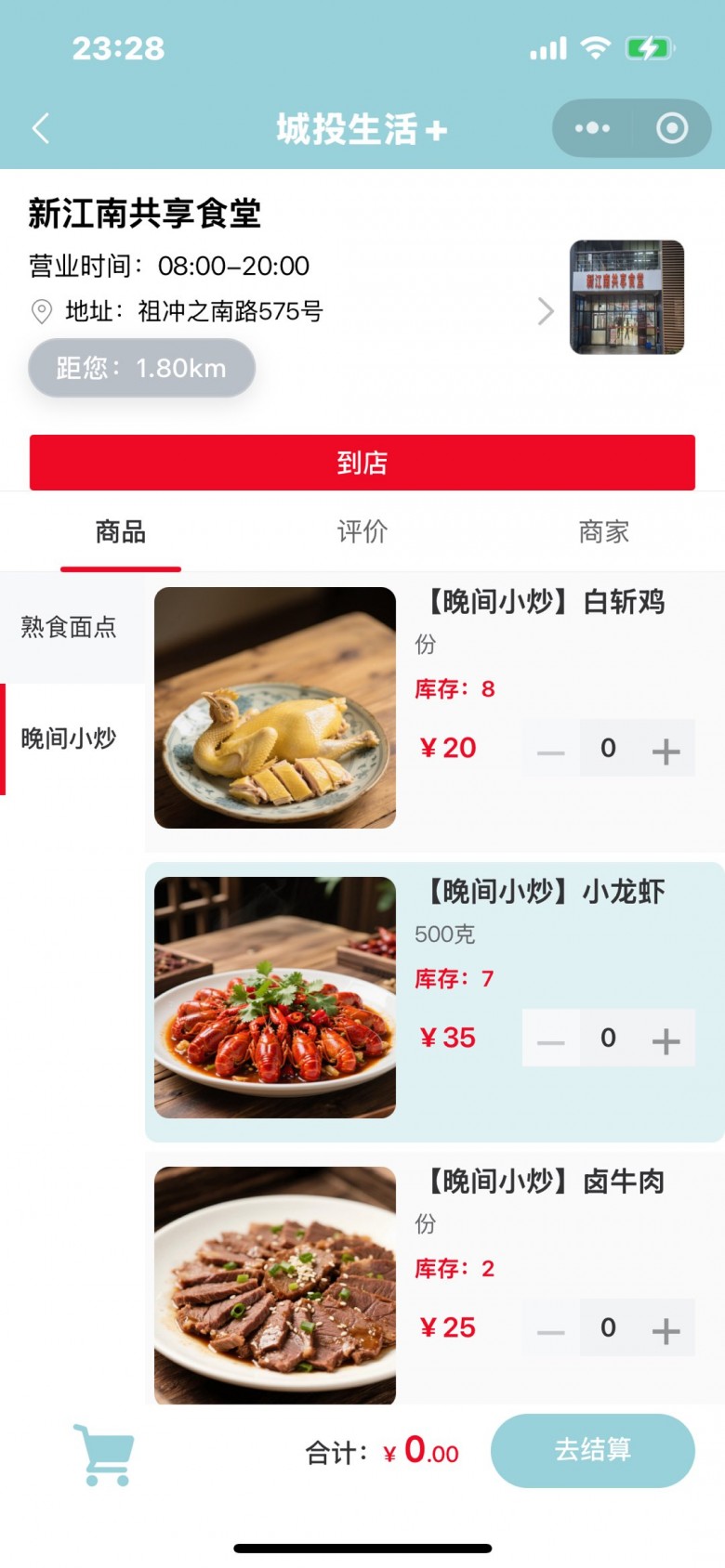Open the mini program more options menu

pos(592,128)
